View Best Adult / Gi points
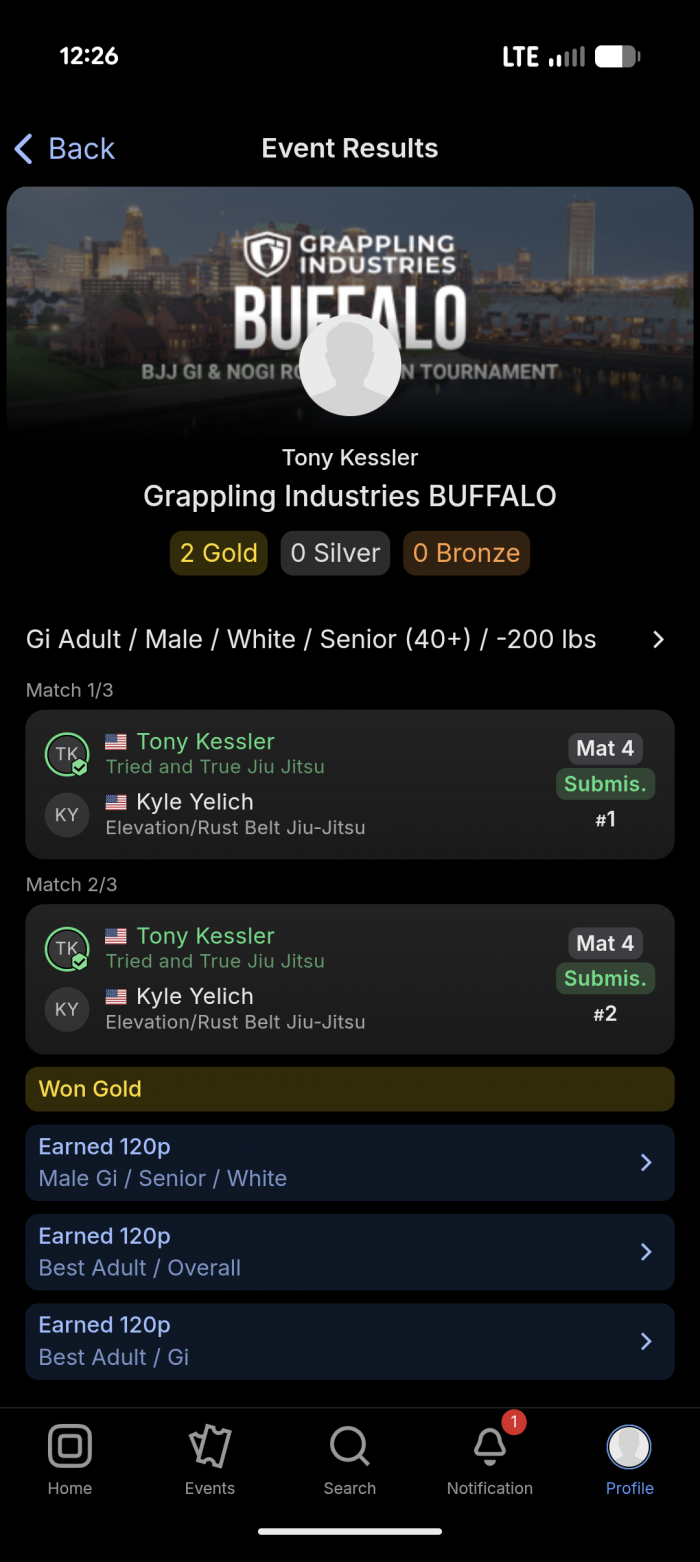The height and width of the screenshot is (1562, 700). [350, 1341]
